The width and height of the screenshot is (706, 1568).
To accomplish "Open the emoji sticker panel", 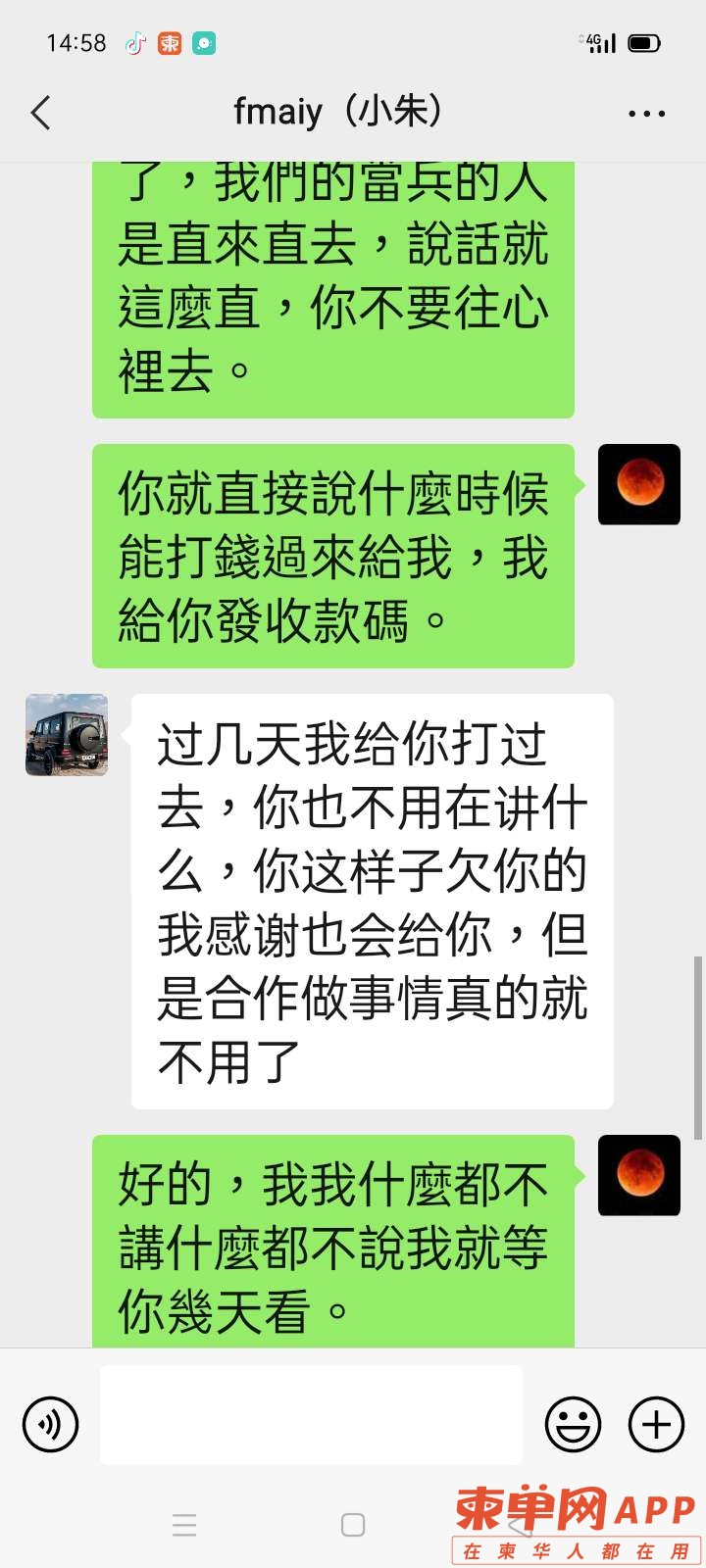I will click(573, 1424).
